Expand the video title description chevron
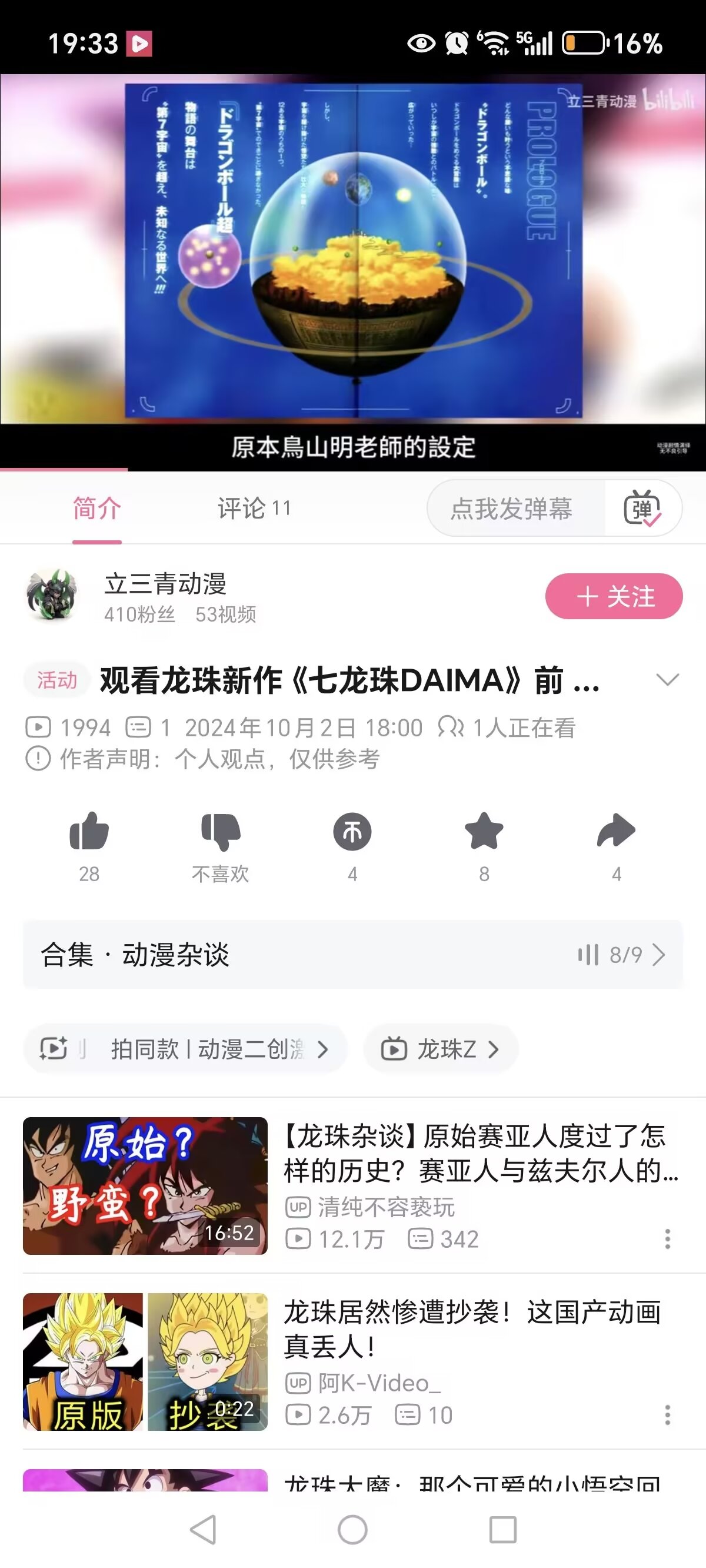 tap(668, 680)
